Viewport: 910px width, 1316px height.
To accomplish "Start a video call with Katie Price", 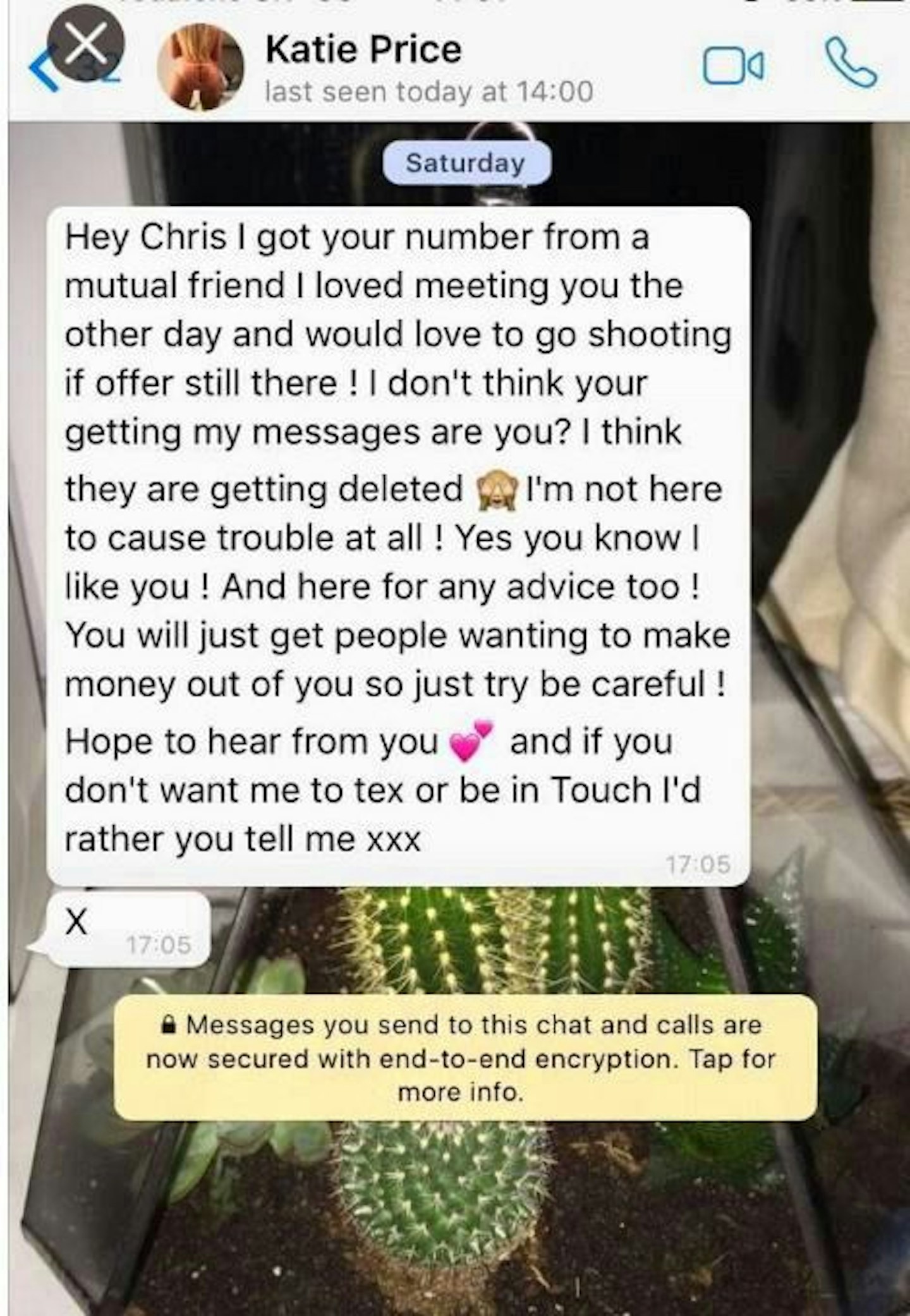I will coord(734,69).
